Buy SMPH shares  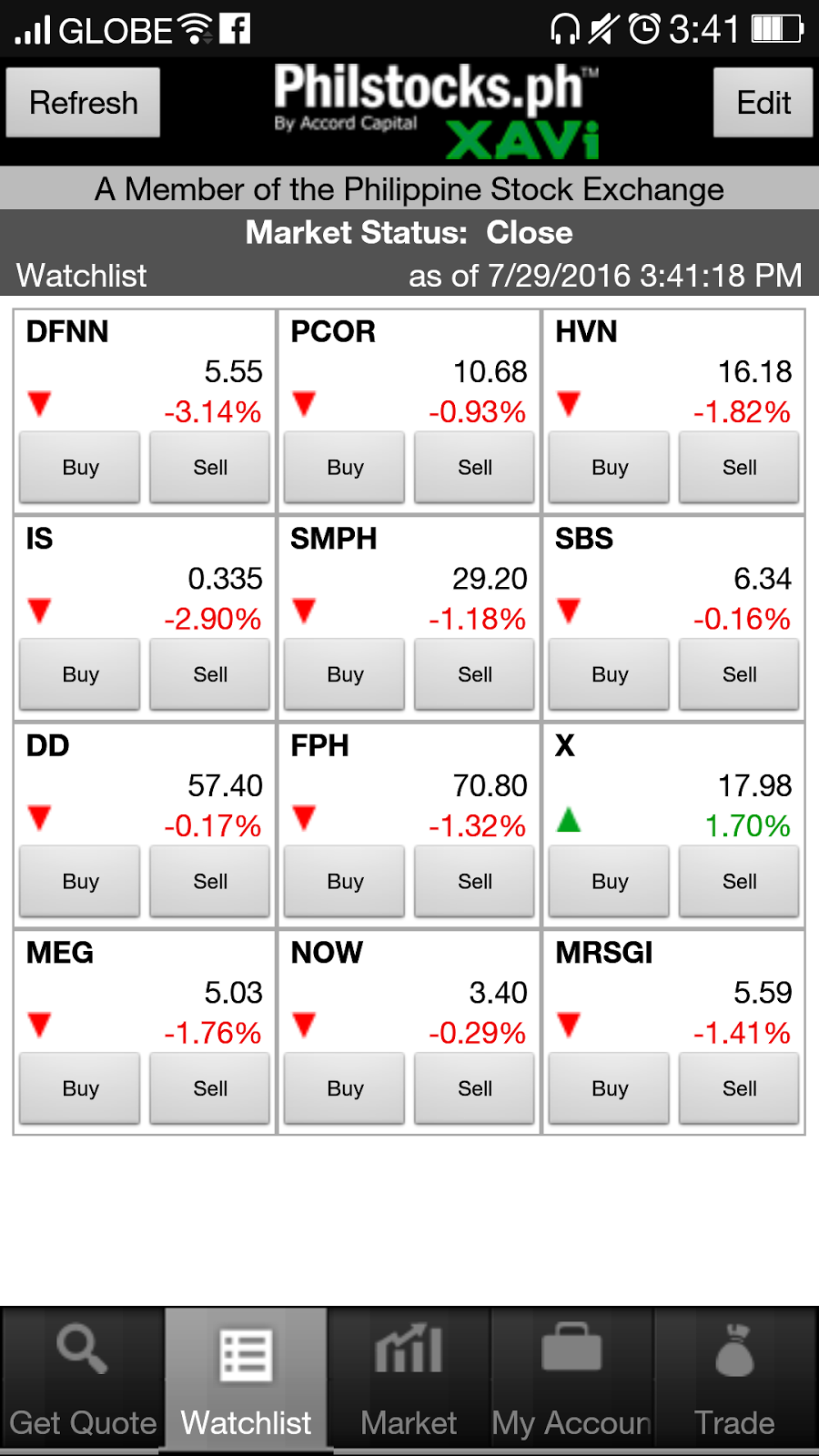344,673
